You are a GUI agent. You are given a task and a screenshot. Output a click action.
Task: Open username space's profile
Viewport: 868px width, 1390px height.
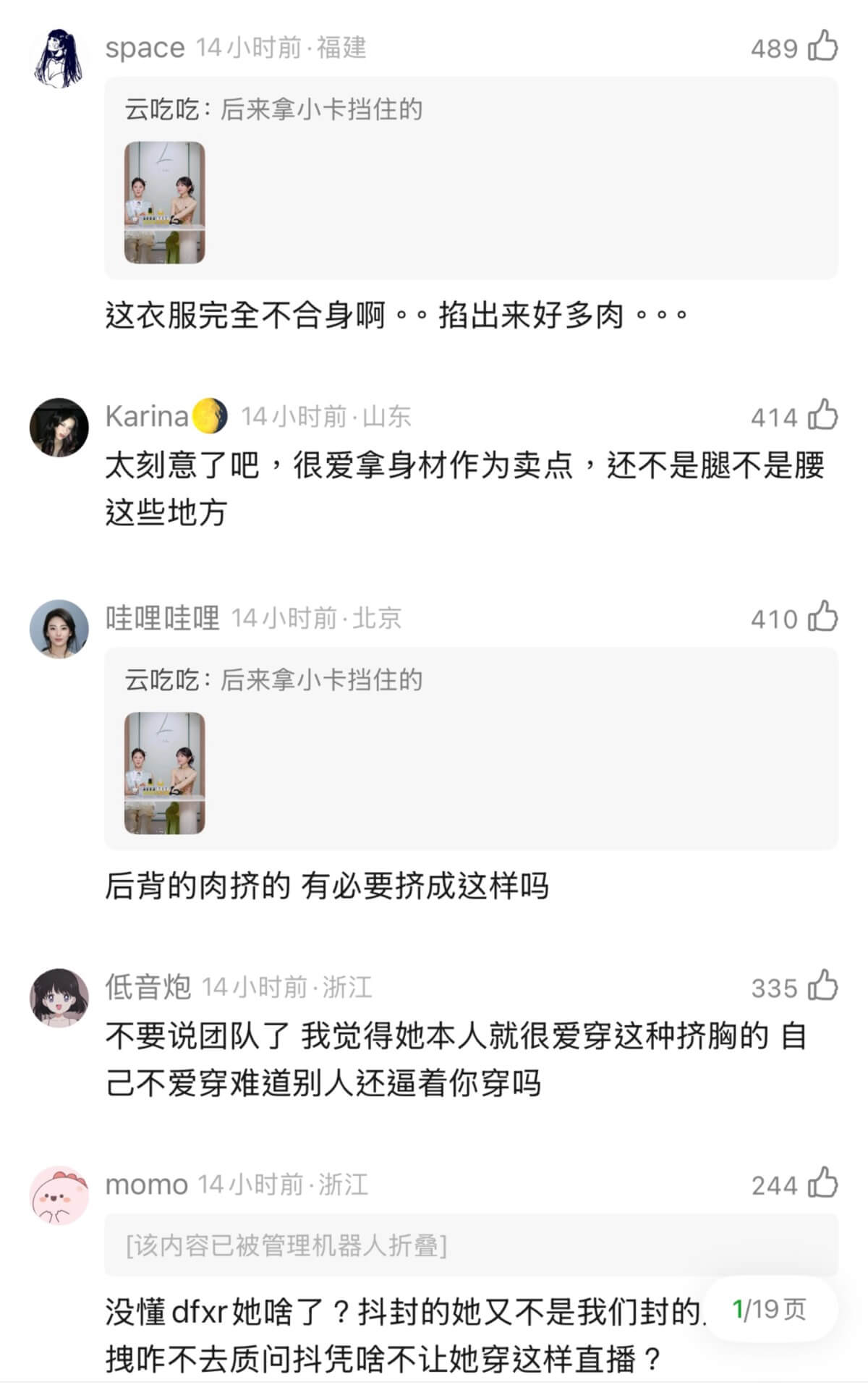click(145, 48)
